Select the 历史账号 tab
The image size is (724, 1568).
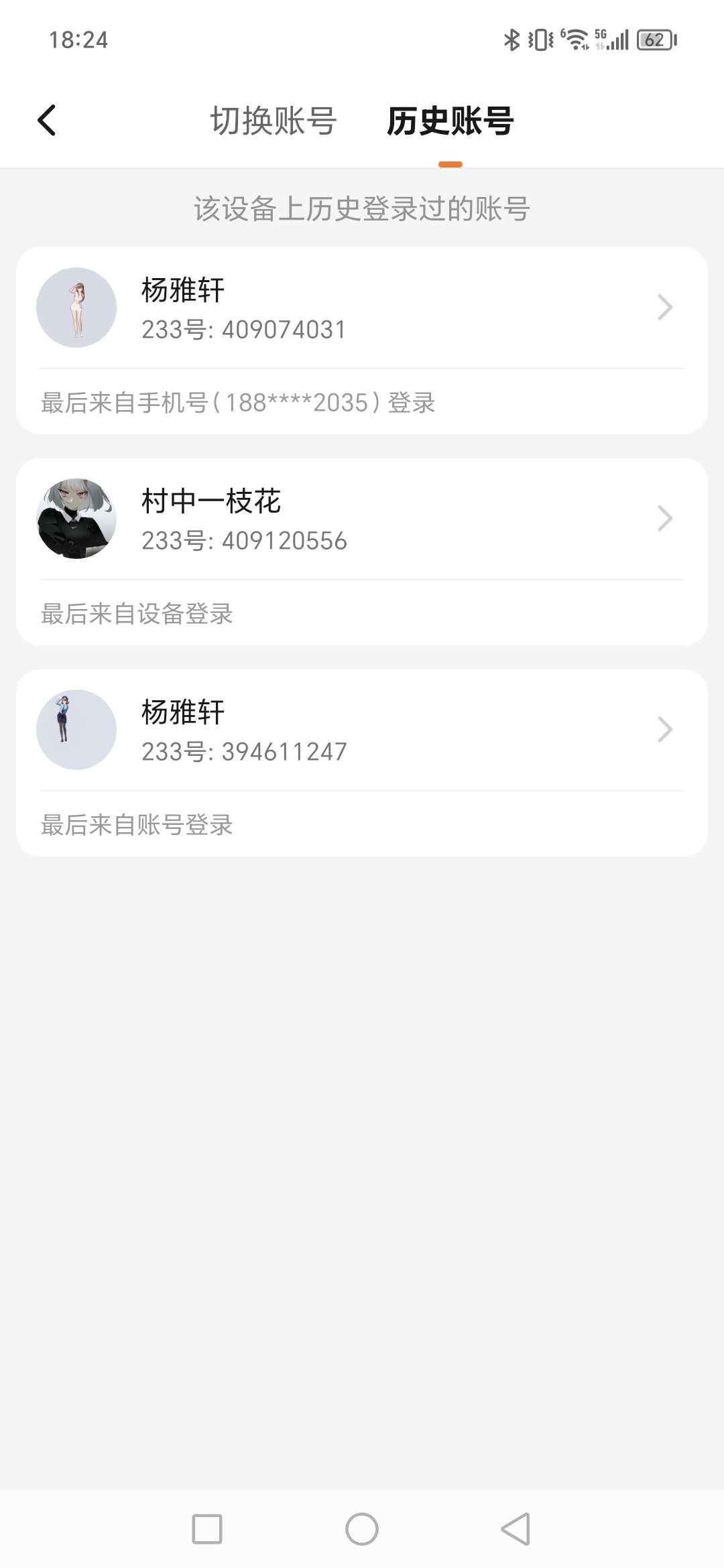pos(450,121)
